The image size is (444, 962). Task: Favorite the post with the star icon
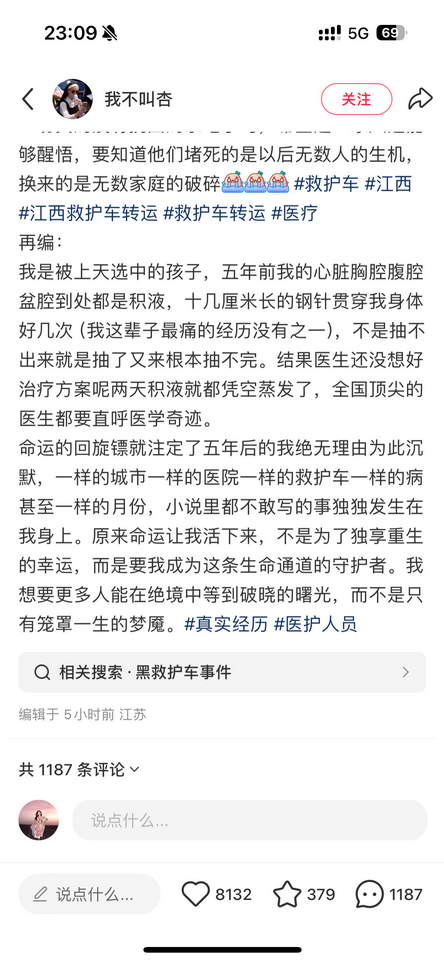(304, 894)
